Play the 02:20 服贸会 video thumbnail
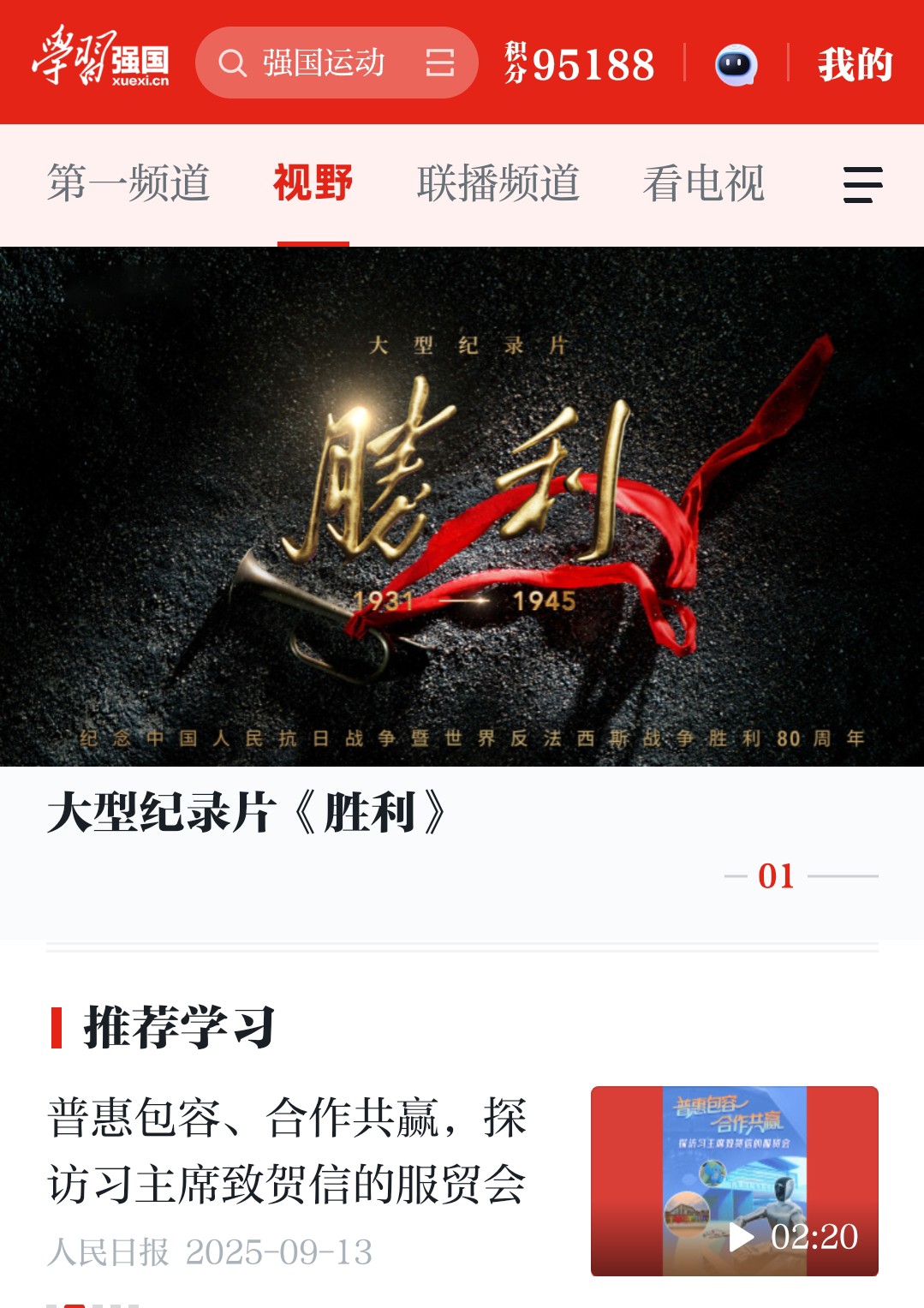The image size is (924, 1308). pyautogui.click(x=734, y=1181)
